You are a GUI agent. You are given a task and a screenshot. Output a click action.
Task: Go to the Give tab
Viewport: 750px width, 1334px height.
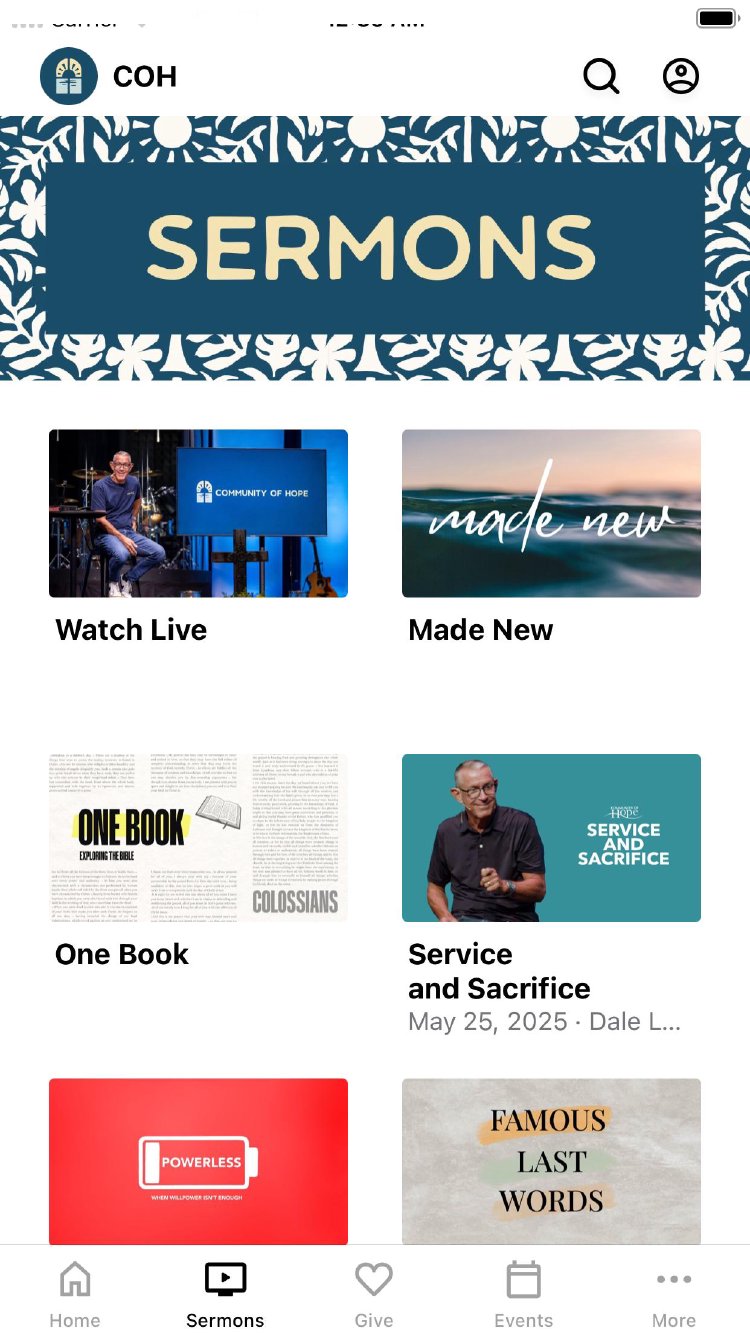point(374,1294)
